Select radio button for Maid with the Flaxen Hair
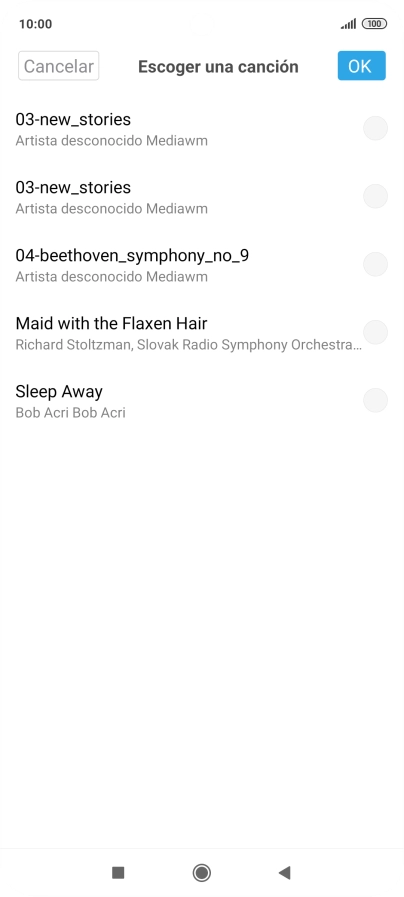Screen dimensions: 404x897 point(375,332)
